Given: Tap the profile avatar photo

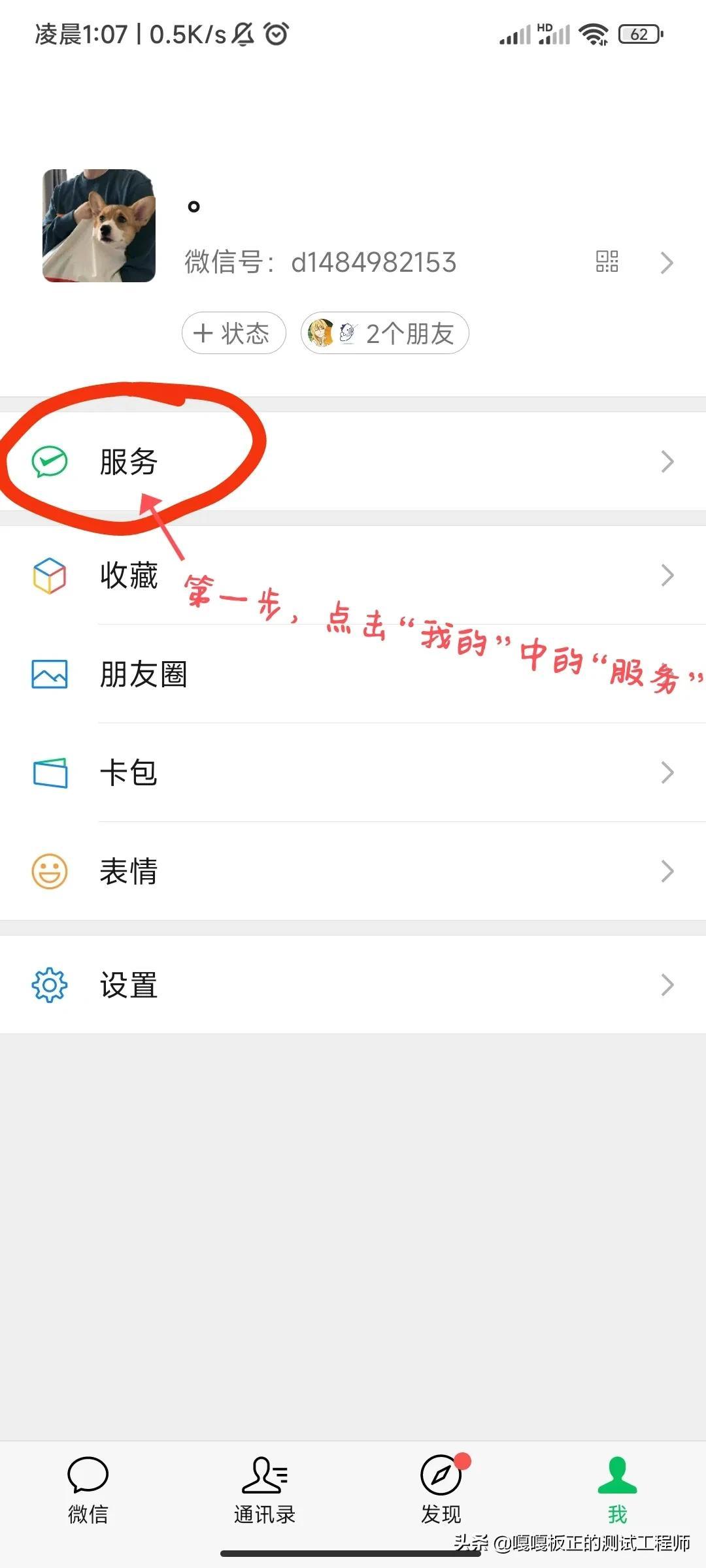Looking at the screenshot, I should 99,226.
